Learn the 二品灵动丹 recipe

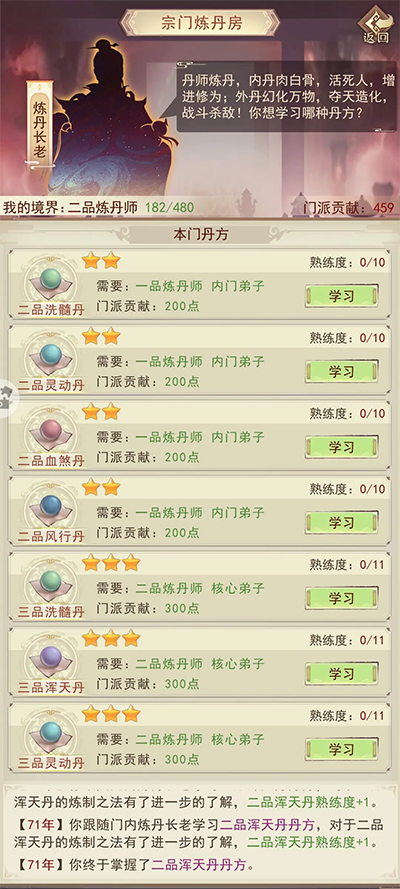[342, 371]
